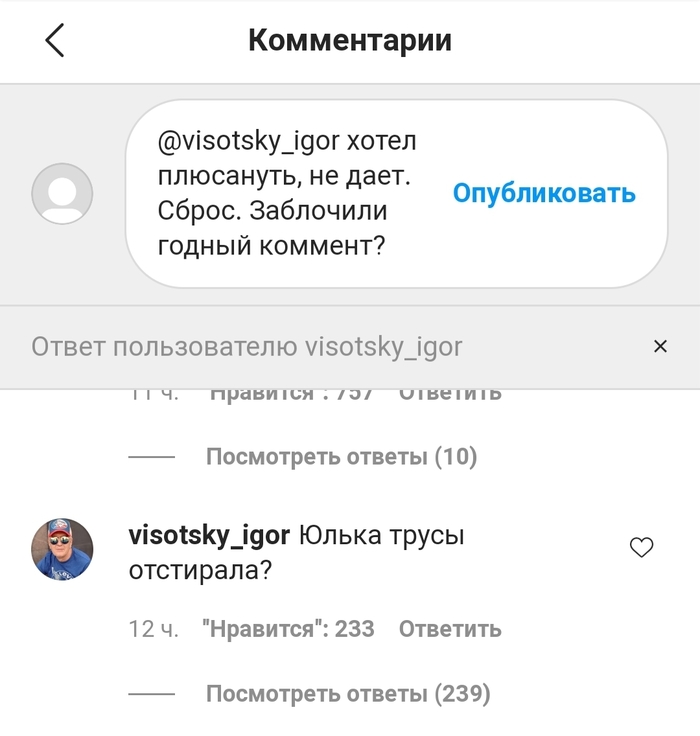
Task: Tap the comment text field mentioning @visotsky_igor
Action: [x=288, y=193]
